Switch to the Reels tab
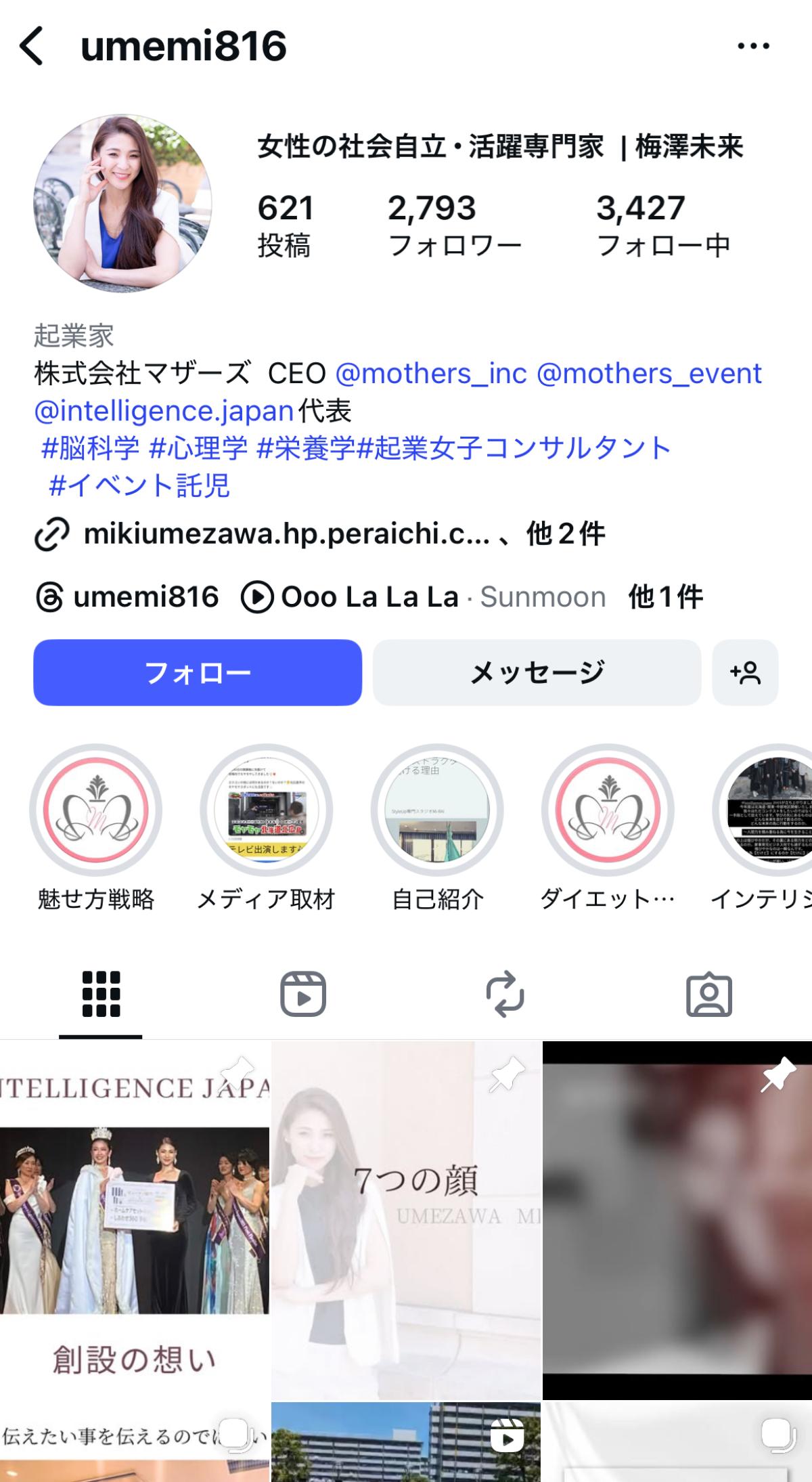The width and height of the screenshot is (812, 1482). click(303, 994)
